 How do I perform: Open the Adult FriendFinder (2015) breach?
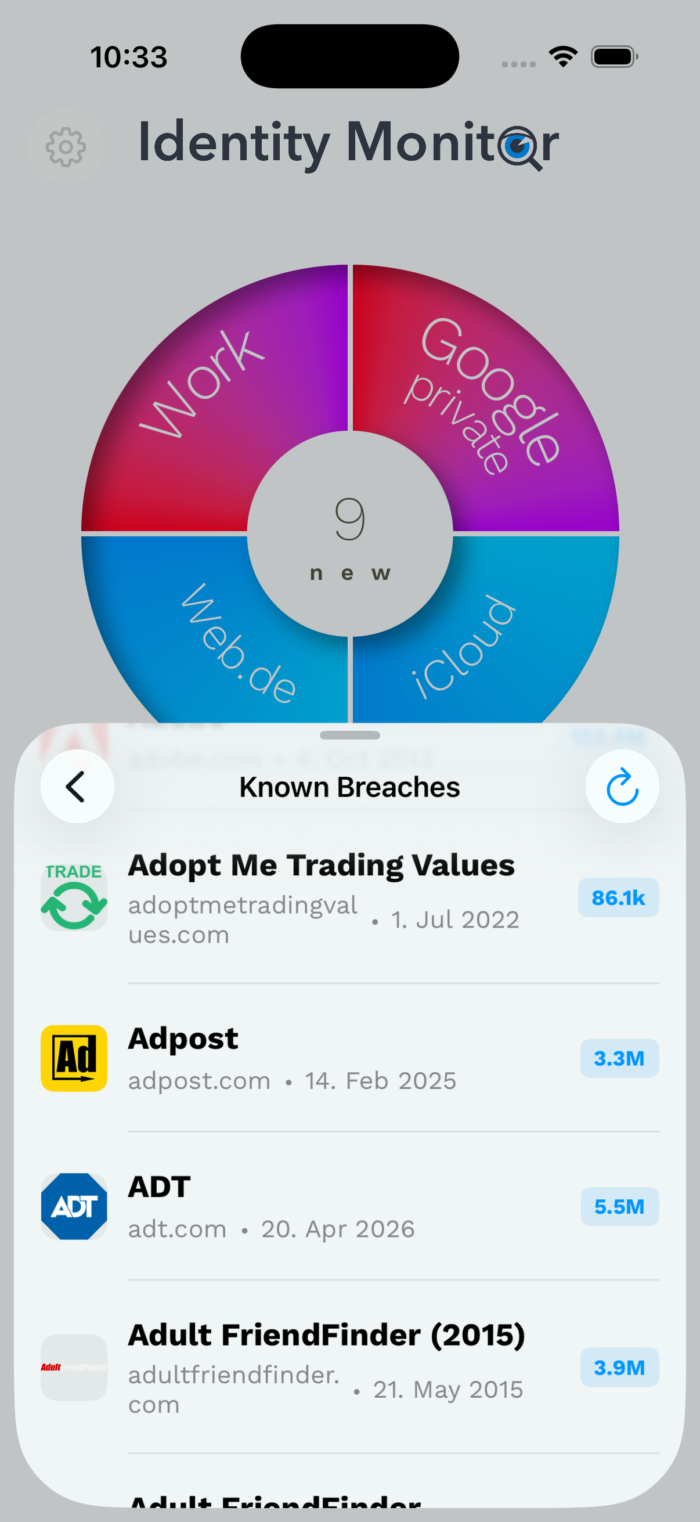tap(350, 1367)
